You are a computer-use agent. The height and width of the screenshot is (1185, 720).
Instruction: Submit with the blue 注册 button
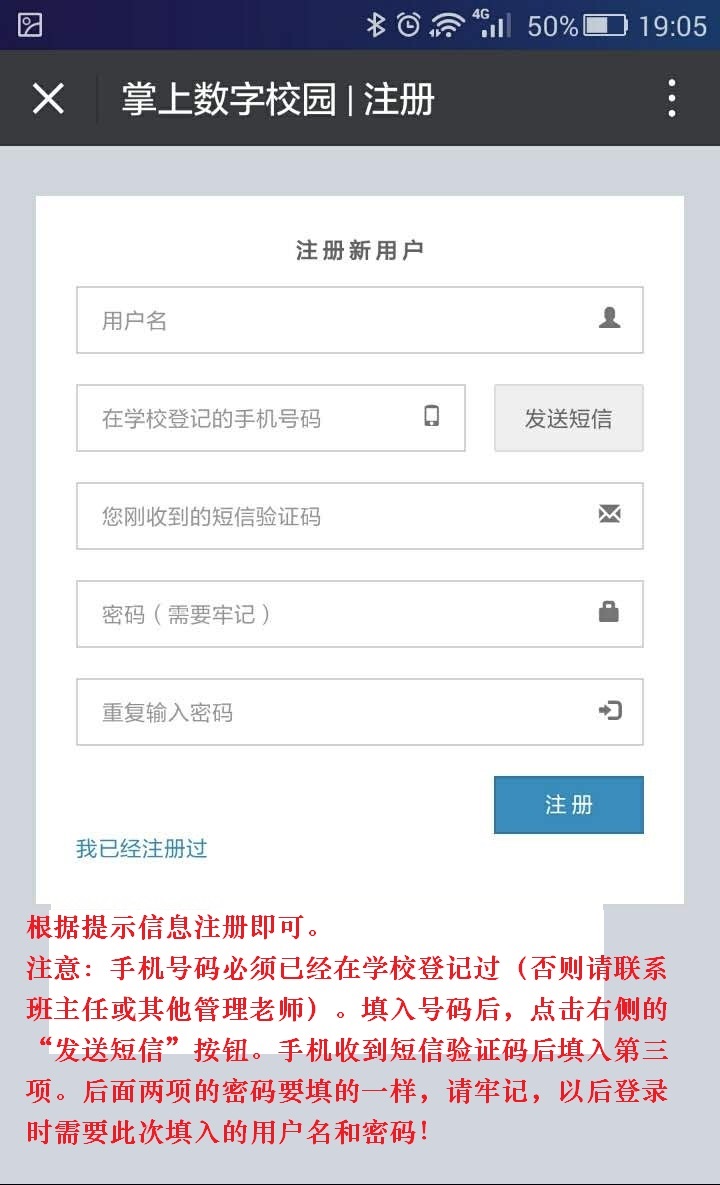click(x=568, y=805)
